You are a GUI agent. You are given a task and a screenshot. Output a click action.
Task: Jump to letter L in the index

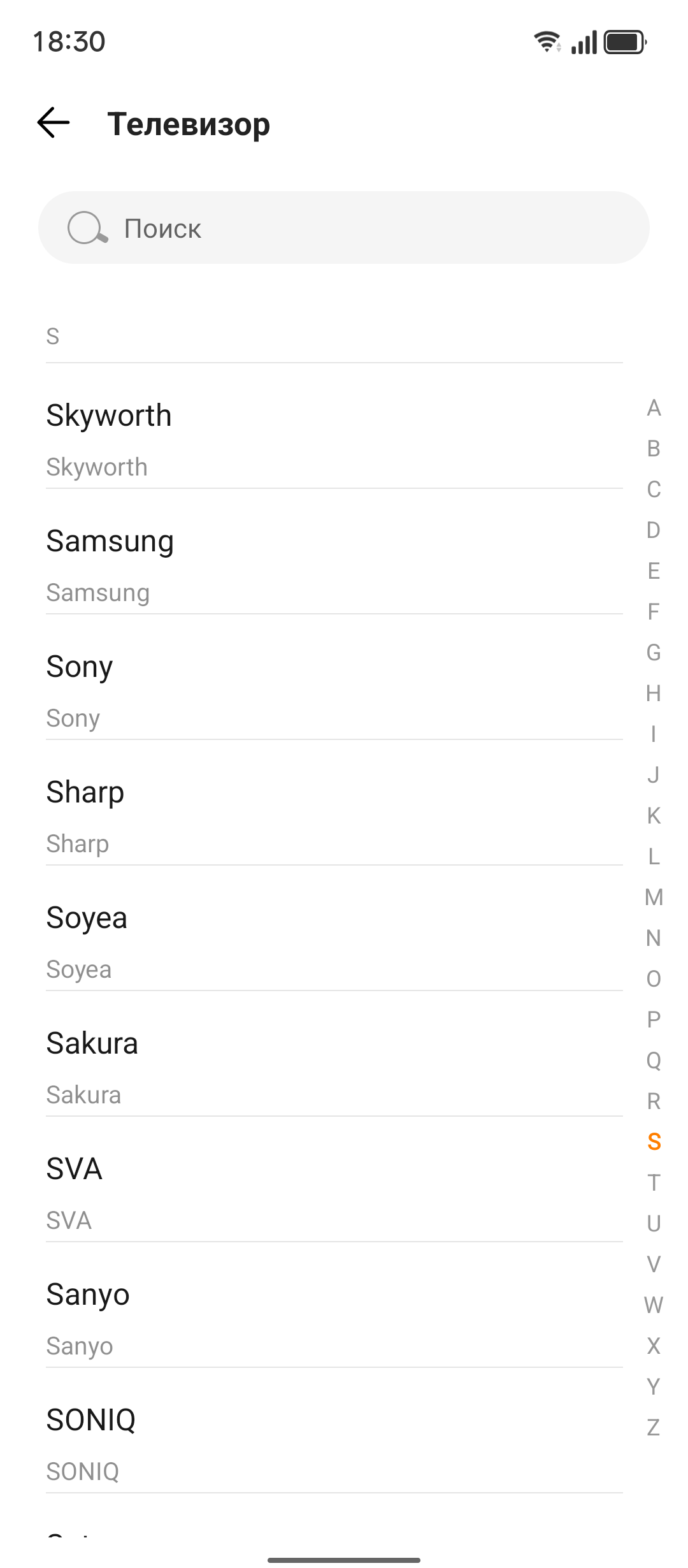click(x=654, y=857)
